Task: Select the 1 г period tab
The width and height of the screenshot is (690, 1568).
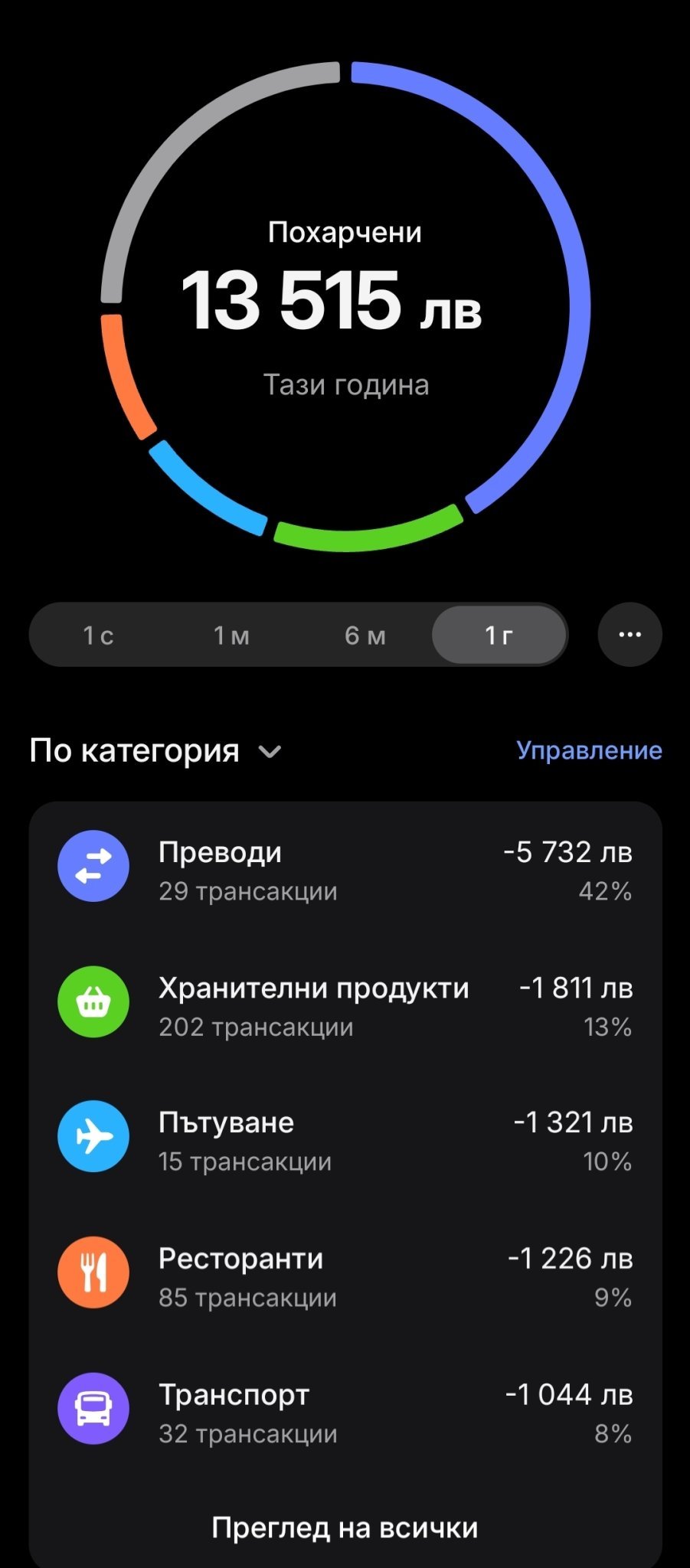Action: [x=499, y=635]
